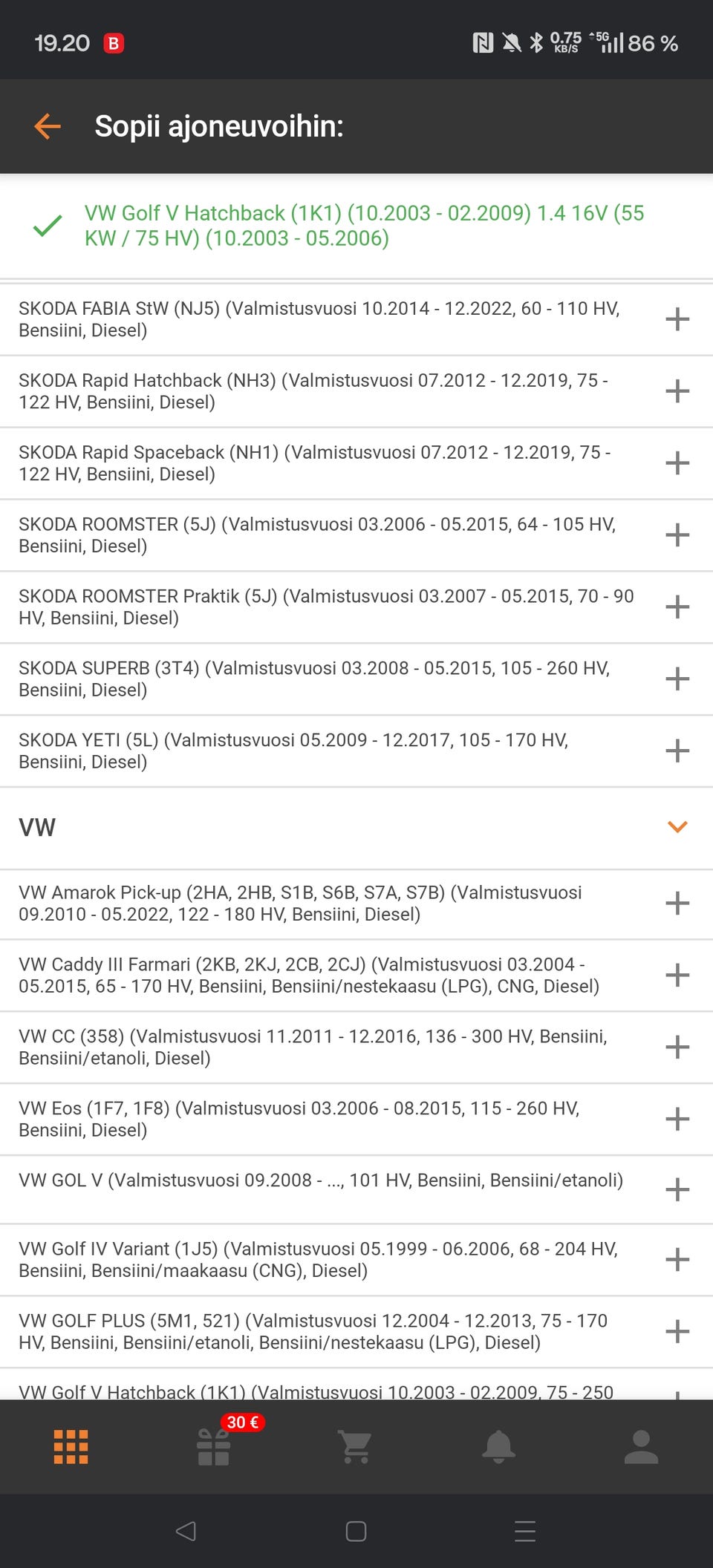The height and width of the screenshot is (1568, 713).
Task: Expand SKODA SUPERB (3T4) row
Action: 677,679
